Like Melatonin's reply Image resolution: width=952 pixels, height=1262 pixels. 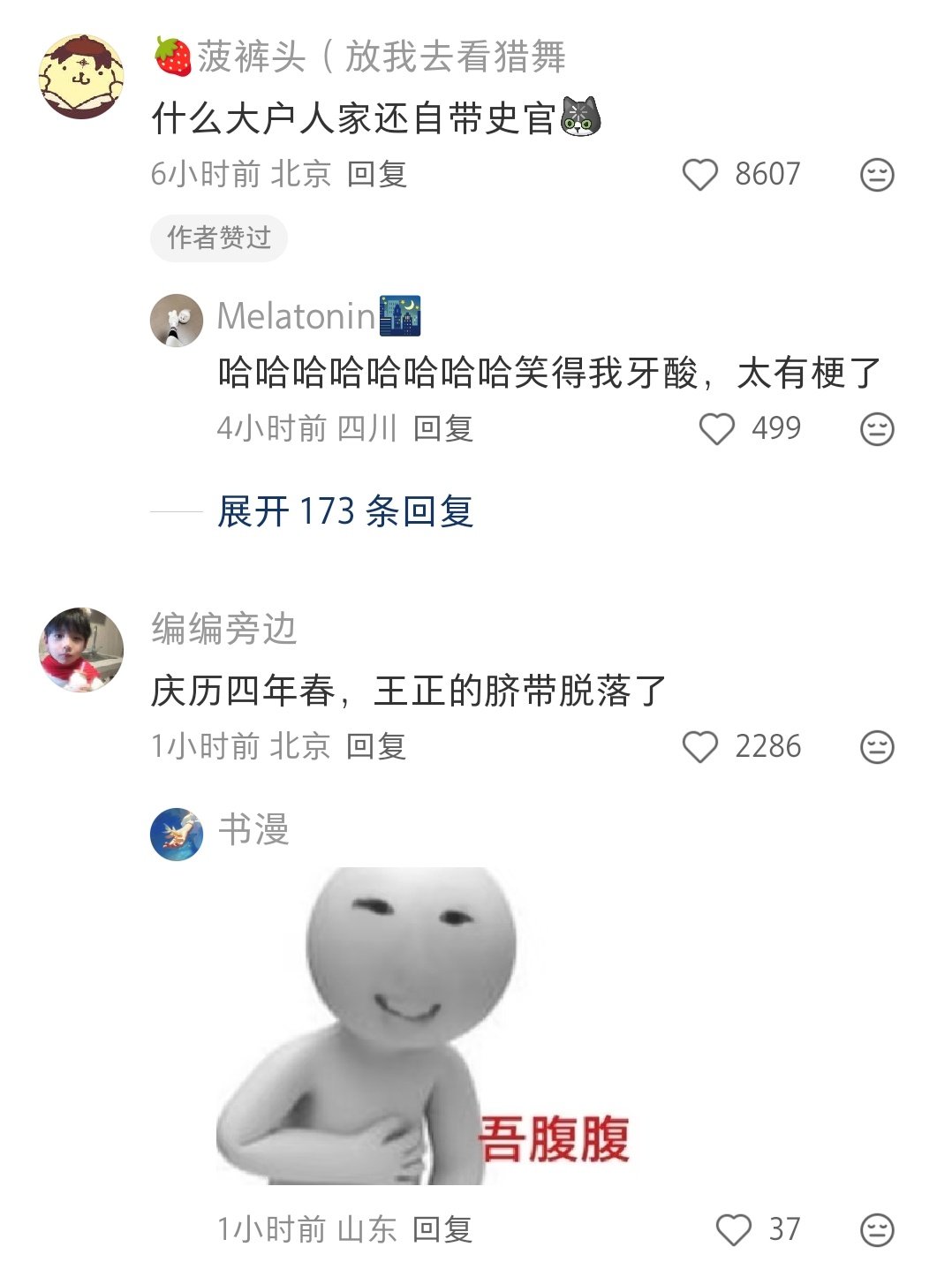[x=716, y=429]
